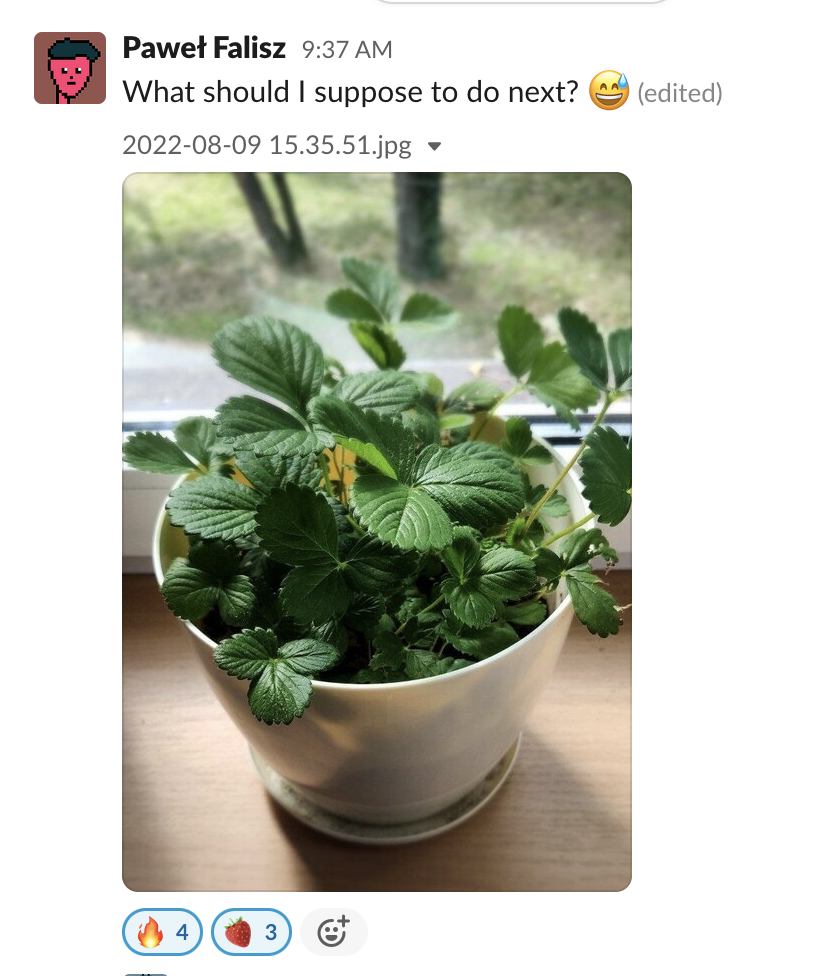
Task: Open Paweł Falisz's profile avatar
Action: pos(69,68)
